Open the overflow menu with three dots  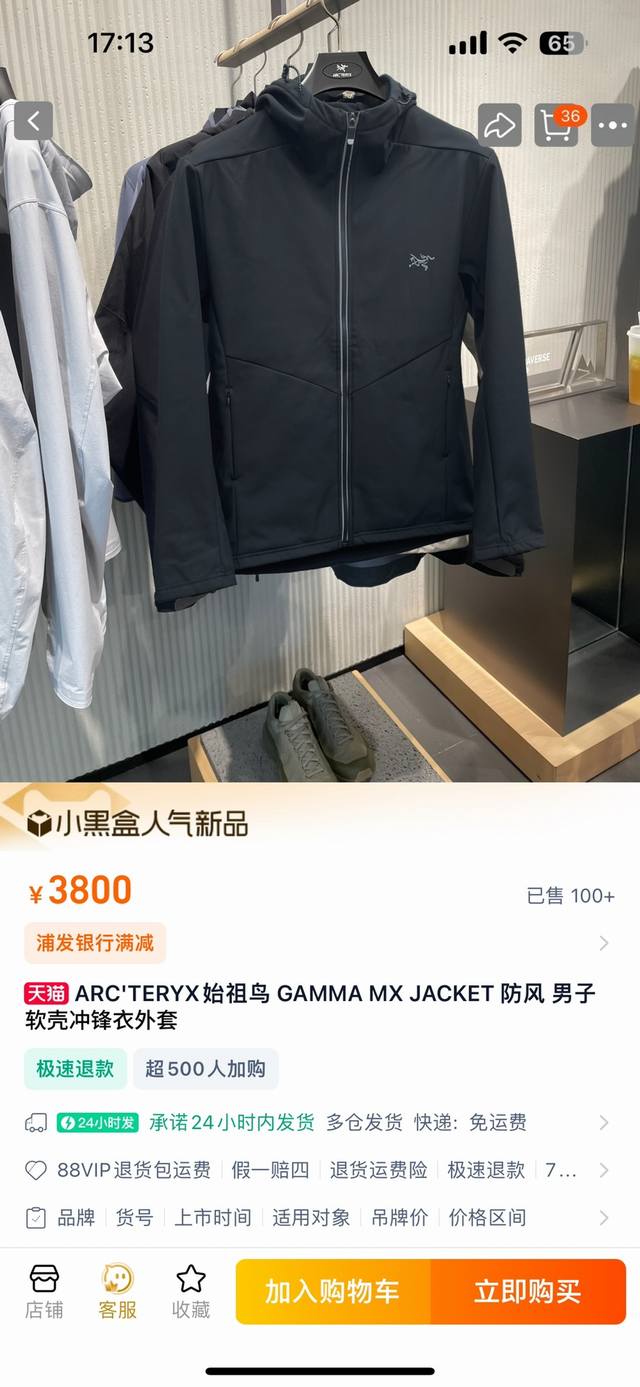[613, 125]
